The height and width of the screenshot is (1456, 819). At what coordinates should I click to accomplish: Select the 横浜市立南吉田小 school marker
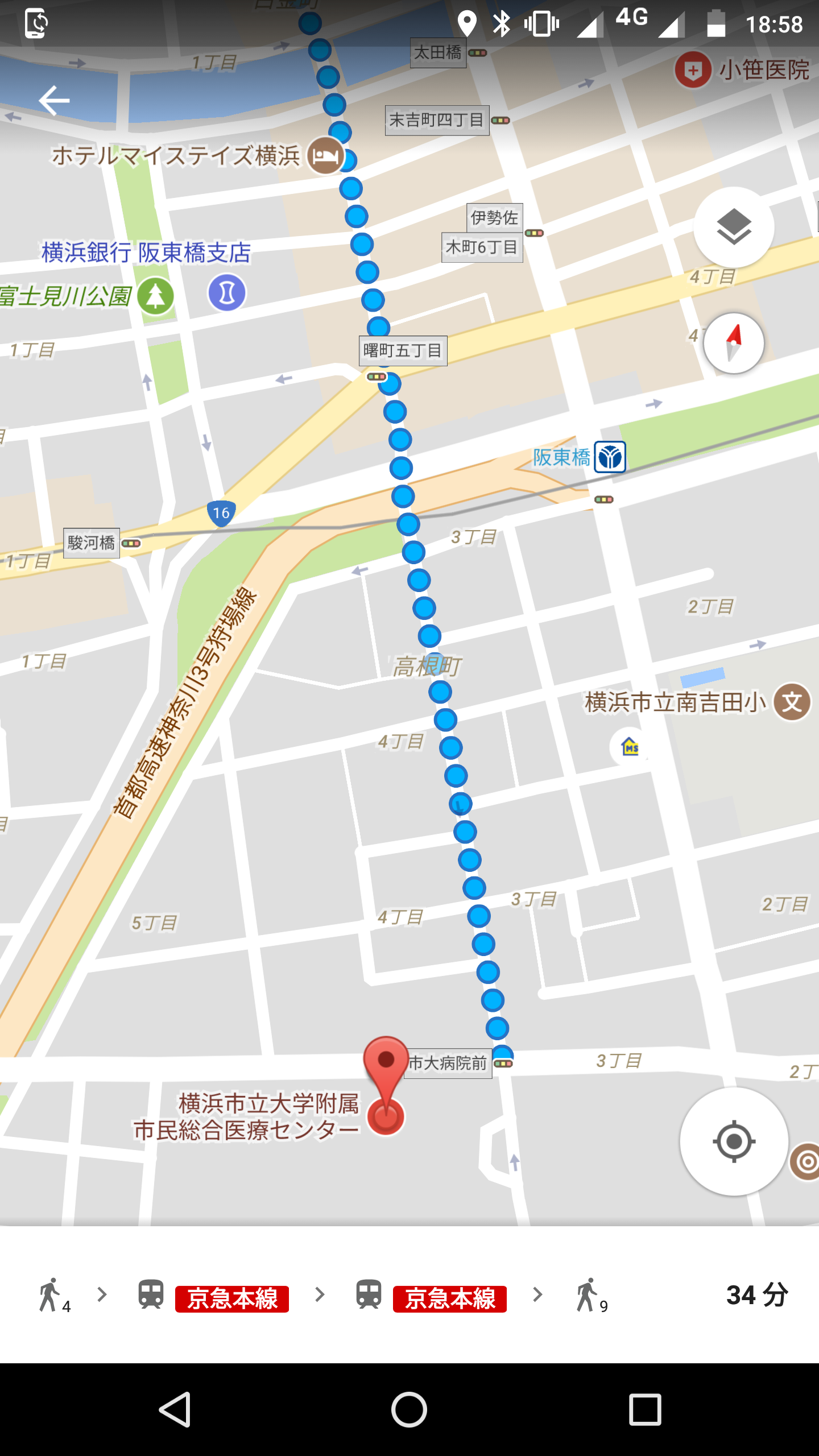pyautogui.click(x=792, y=702)
